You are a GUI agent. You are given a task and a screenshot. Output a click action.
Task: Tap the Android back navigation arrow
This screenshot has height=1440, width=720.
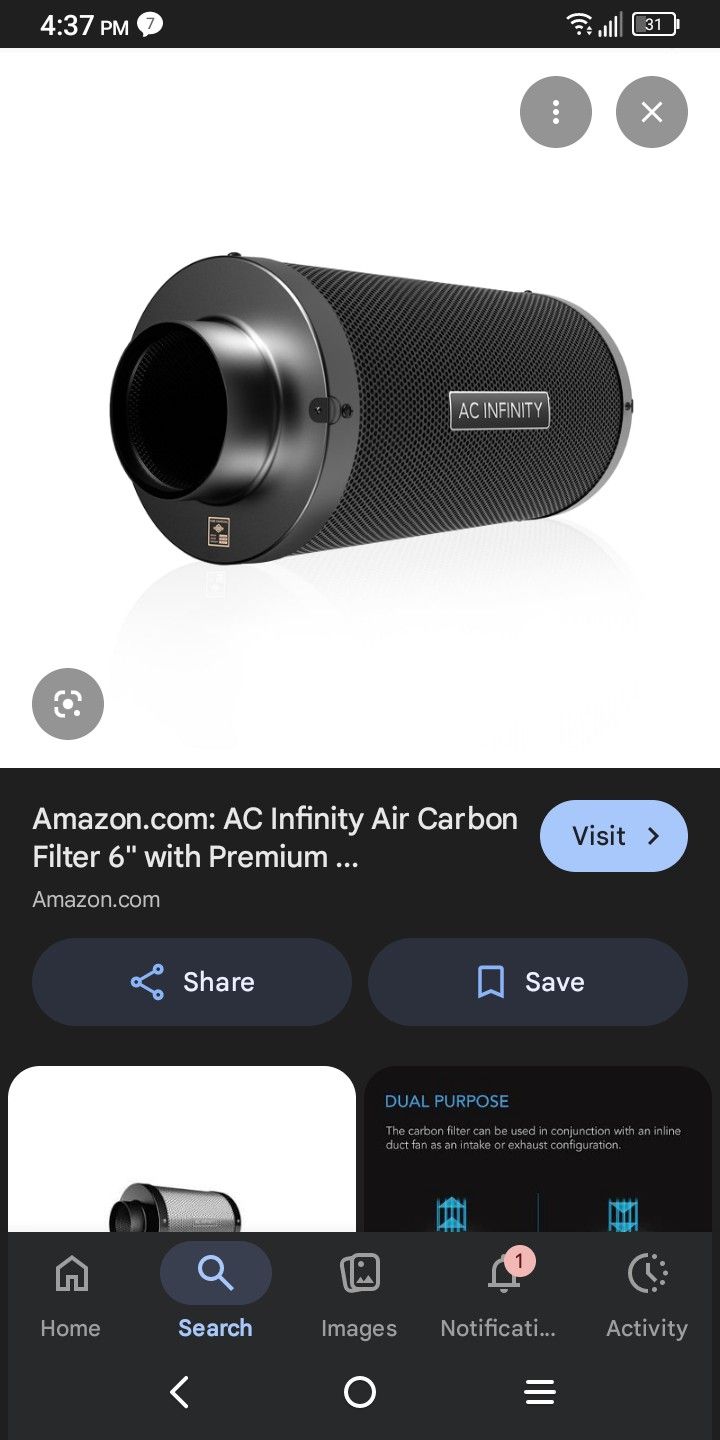tap(180, 1391)
